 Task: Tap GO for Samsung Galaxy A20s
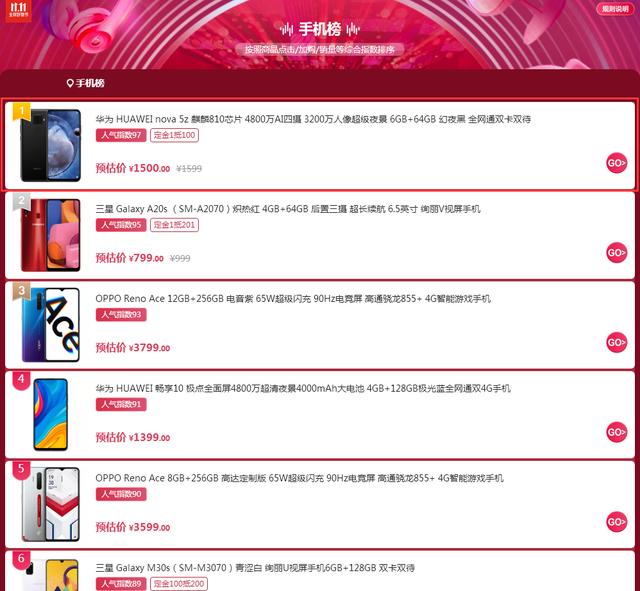click(616, 253)
